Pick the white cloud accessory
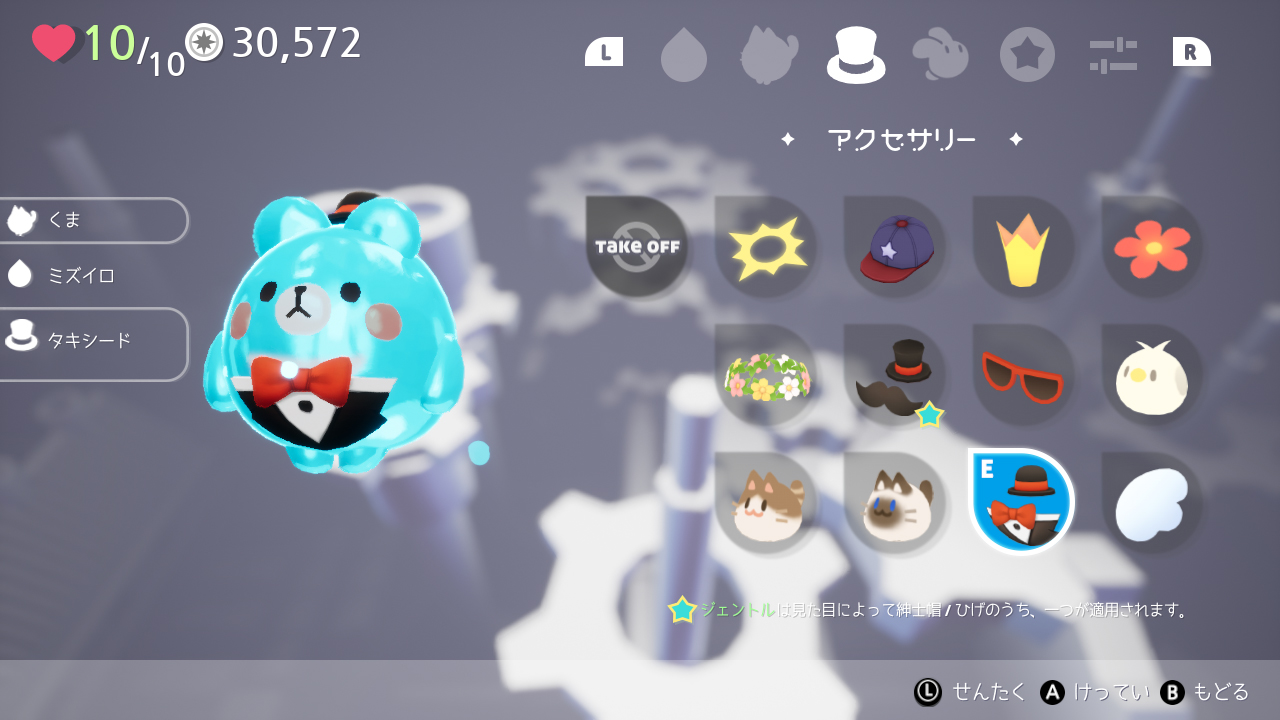Image resolution: width=1280 pixels, height=720 pixels. (1152, 502)
